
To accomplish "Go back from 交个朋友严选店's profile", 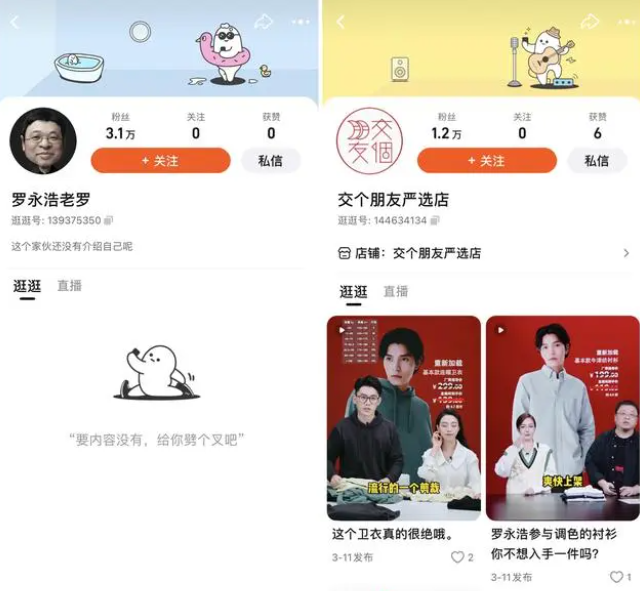I will pyautogui.click(x=340, y=22).
